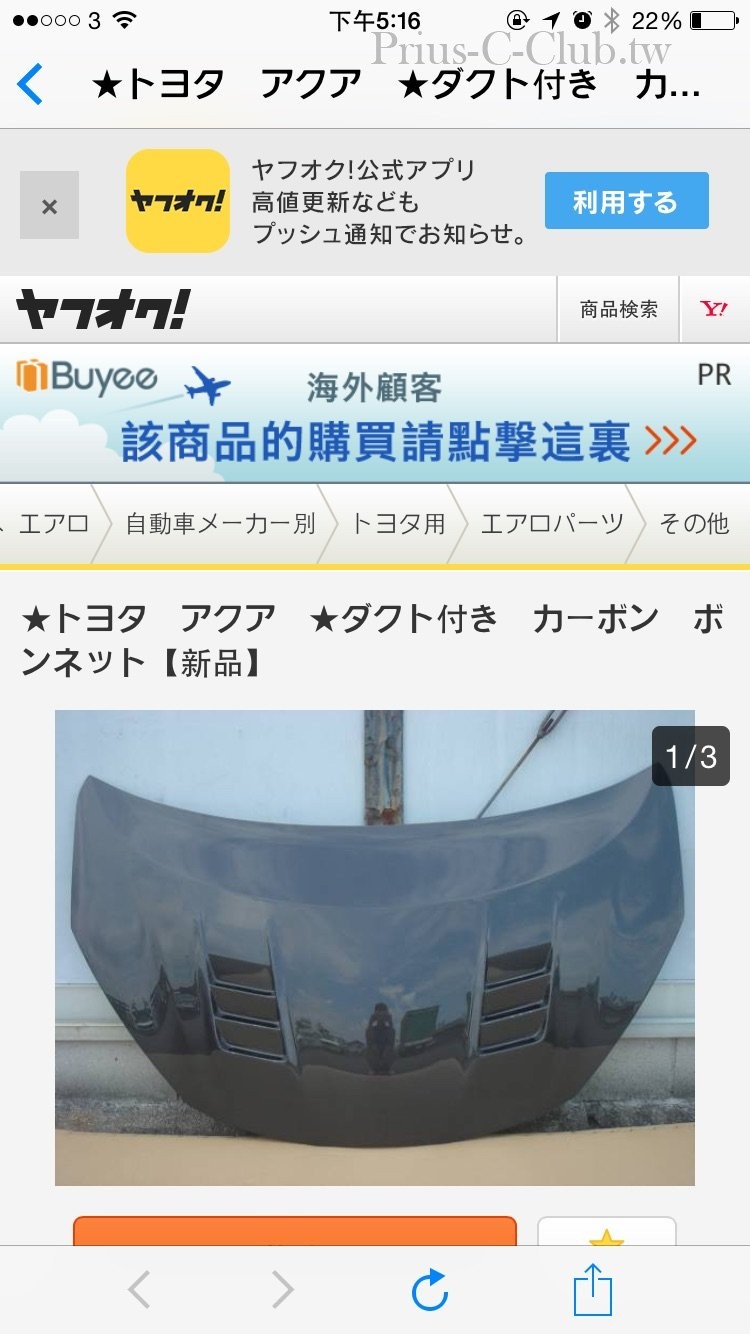750x1334 pixels.
Task: Open 商品検索 product search
Action: tap(618, 310)
